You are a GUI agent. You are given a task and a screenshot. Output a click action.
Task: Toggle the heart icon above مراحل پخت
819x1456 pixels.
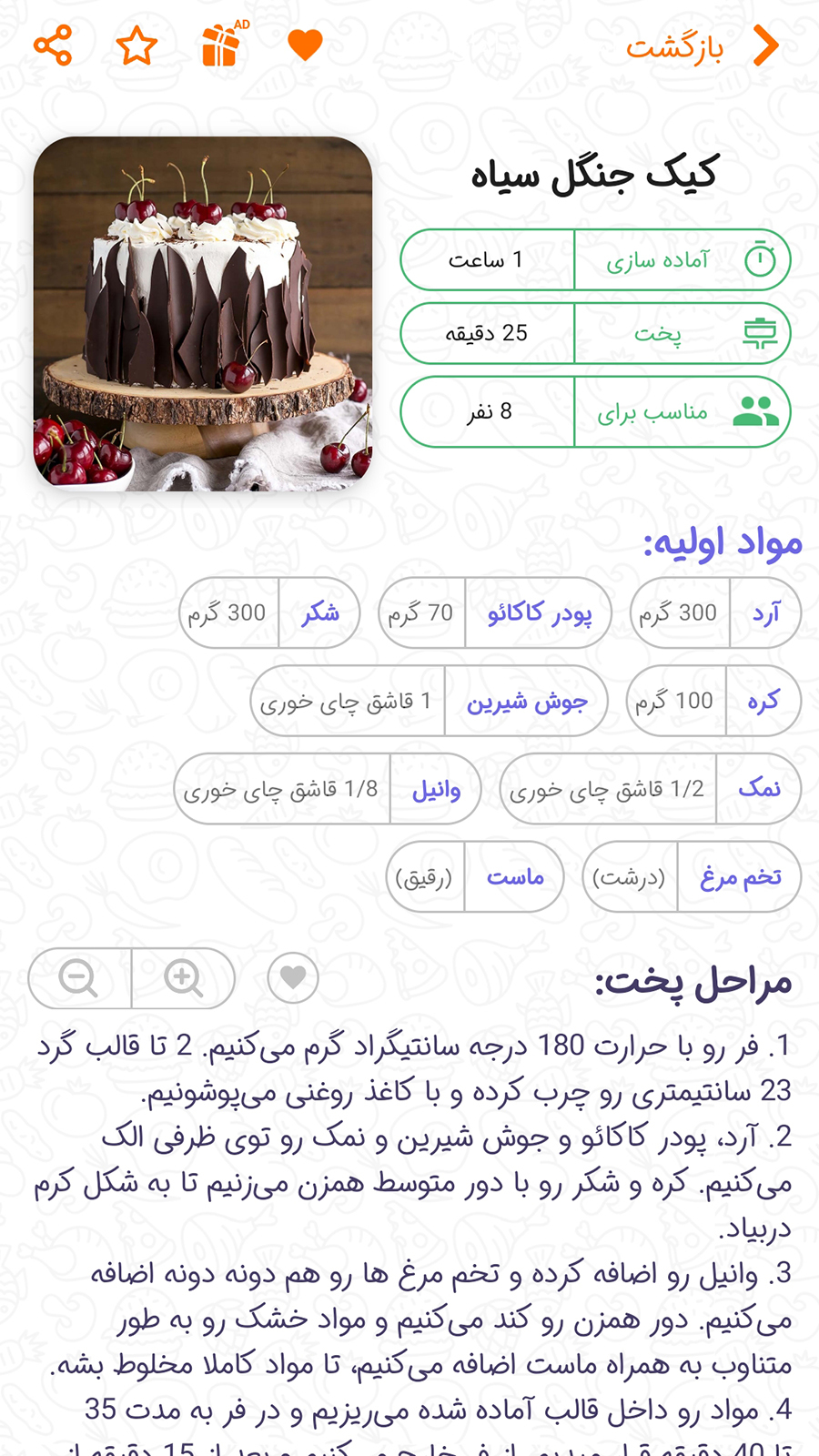291,979
